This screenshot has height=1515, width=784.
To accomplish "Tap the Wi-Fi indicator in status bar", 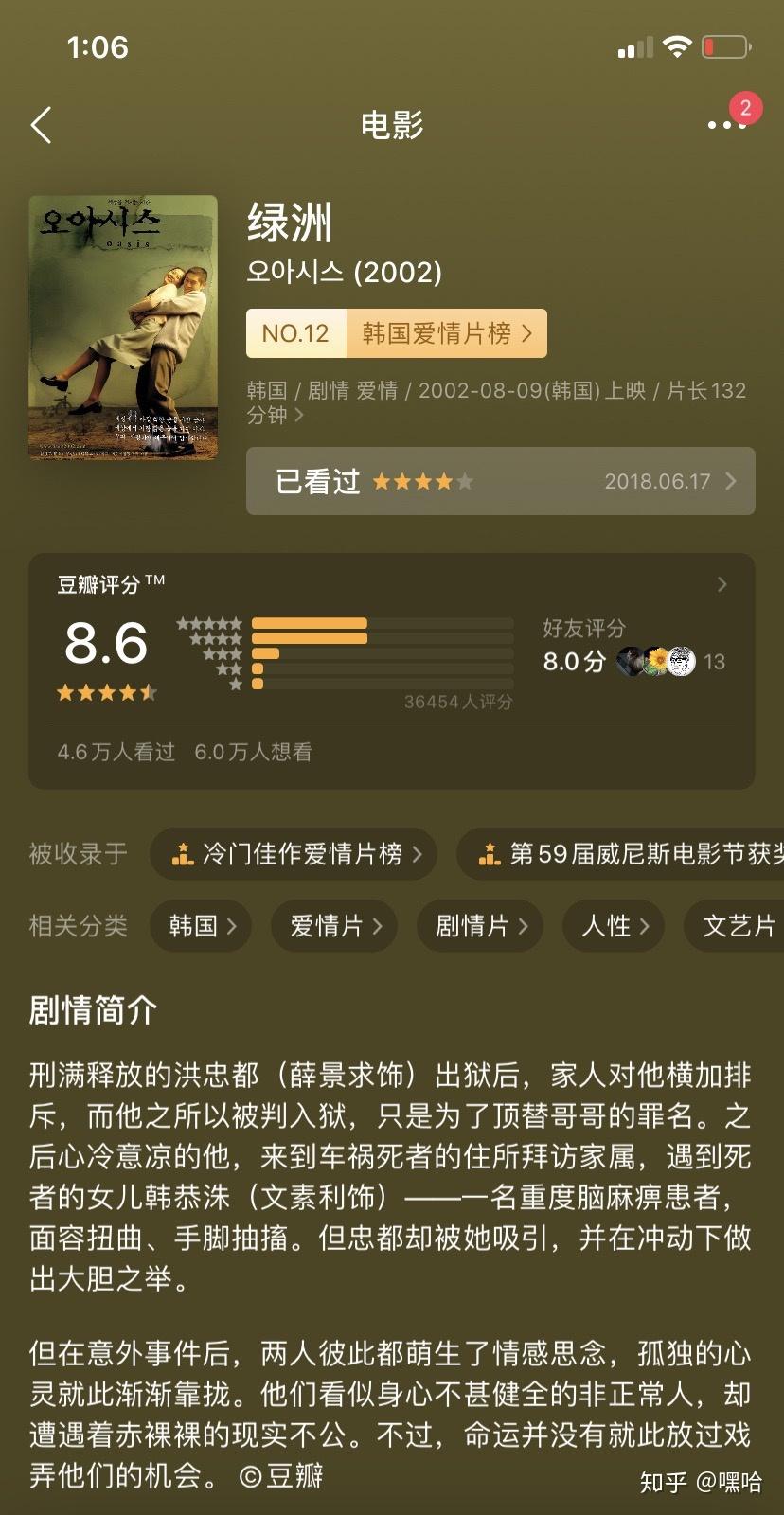I will pyautogui.click(x=678, y=46).
